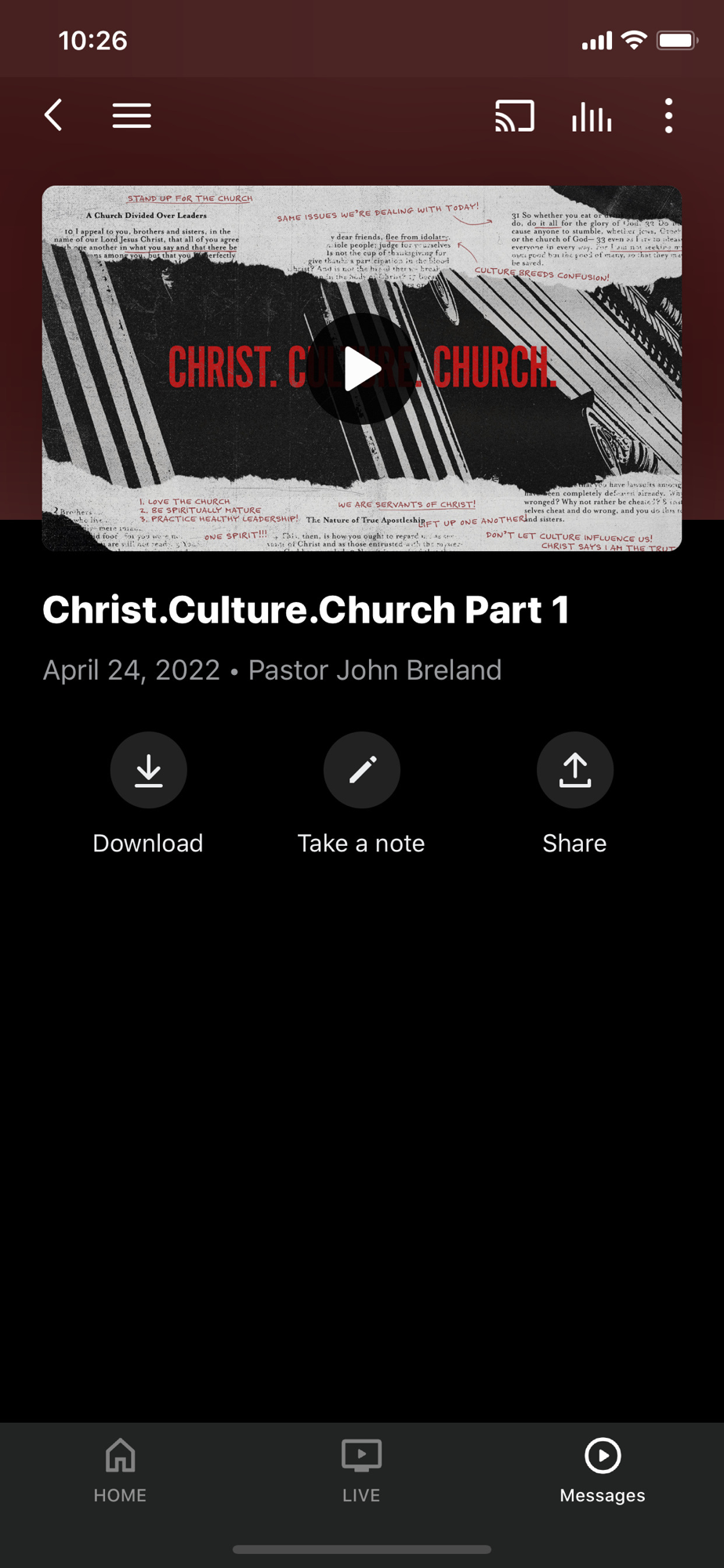
Task: Go back to the previous screen
Action: coord(53,116)
